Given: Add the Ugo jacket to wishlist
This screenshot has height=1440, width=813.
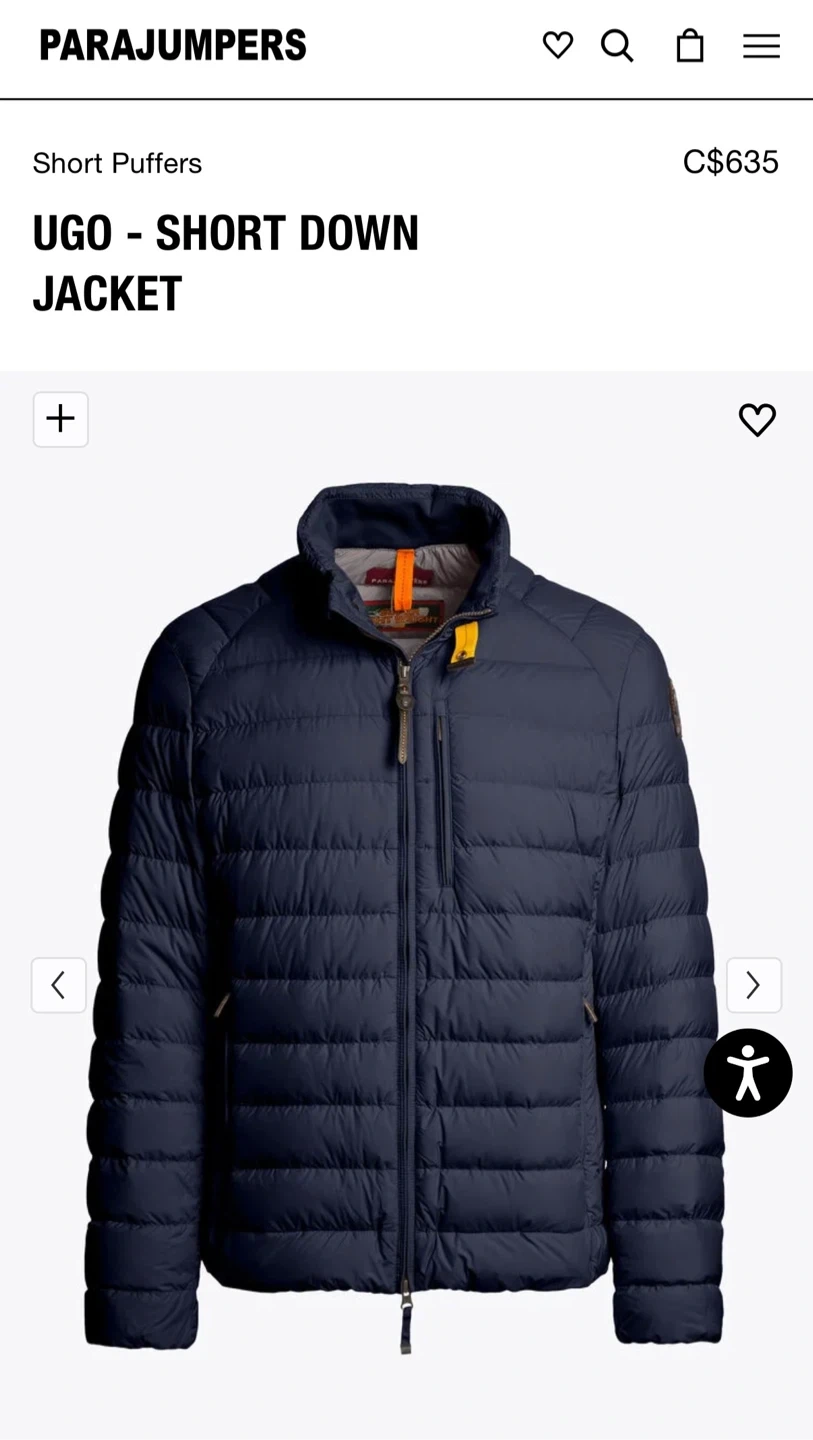Looking at the screenshot, I should (x=757, y=420).
